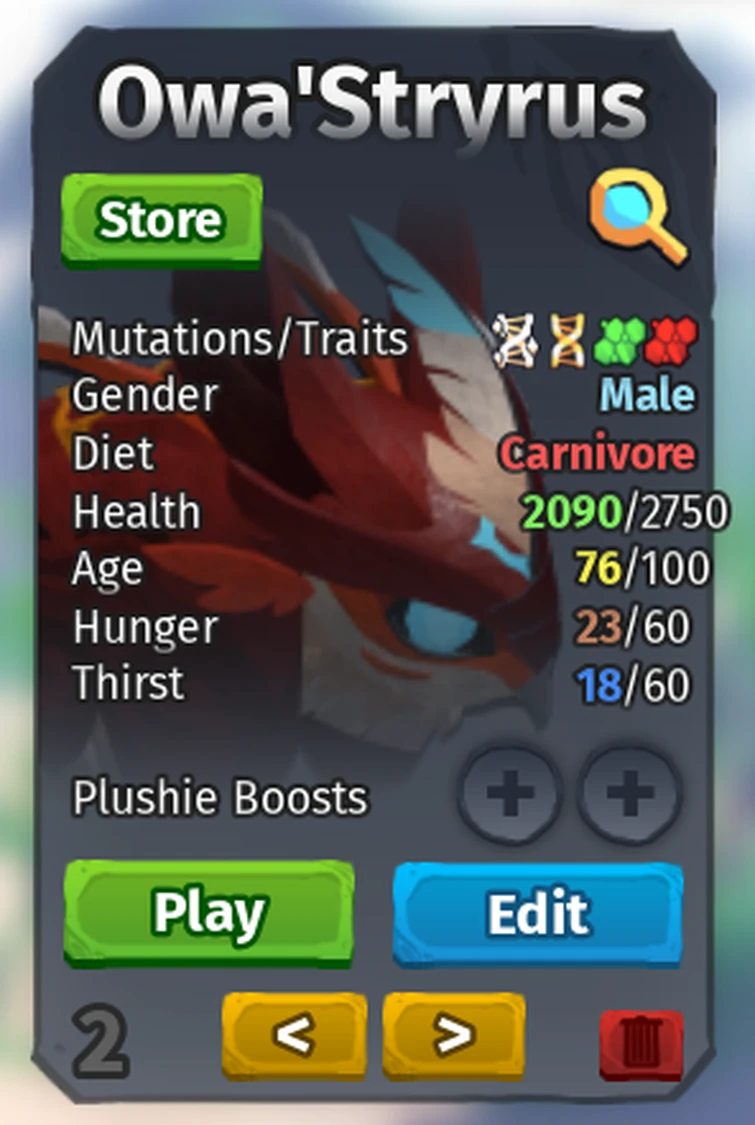Go to the next creature slot

[453, 1035]
